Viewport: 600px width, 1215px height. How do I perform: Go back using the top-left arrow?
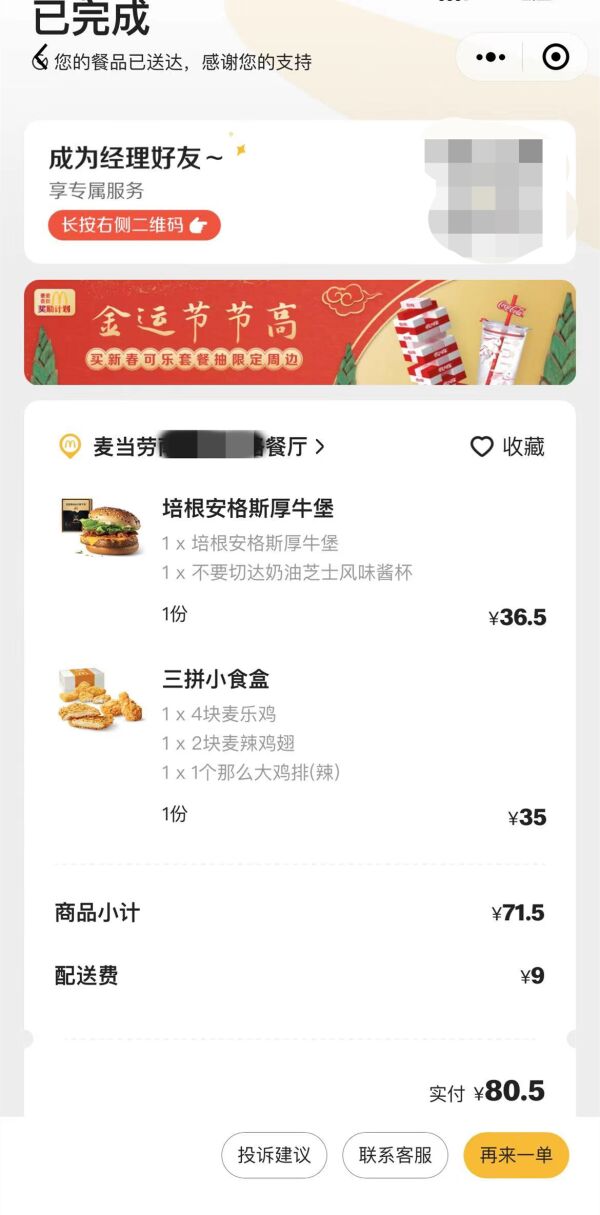(41, 56)
